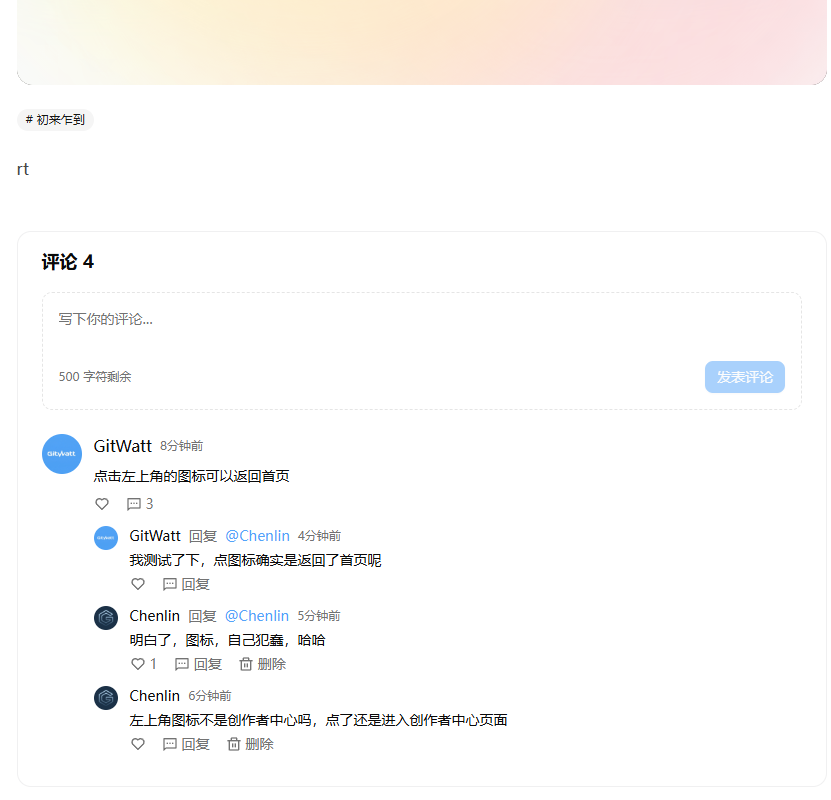Screen dimensions: 831x800
Task: Open GitWatt's profile avatar on top comment
Action: (x=62, y=454)
